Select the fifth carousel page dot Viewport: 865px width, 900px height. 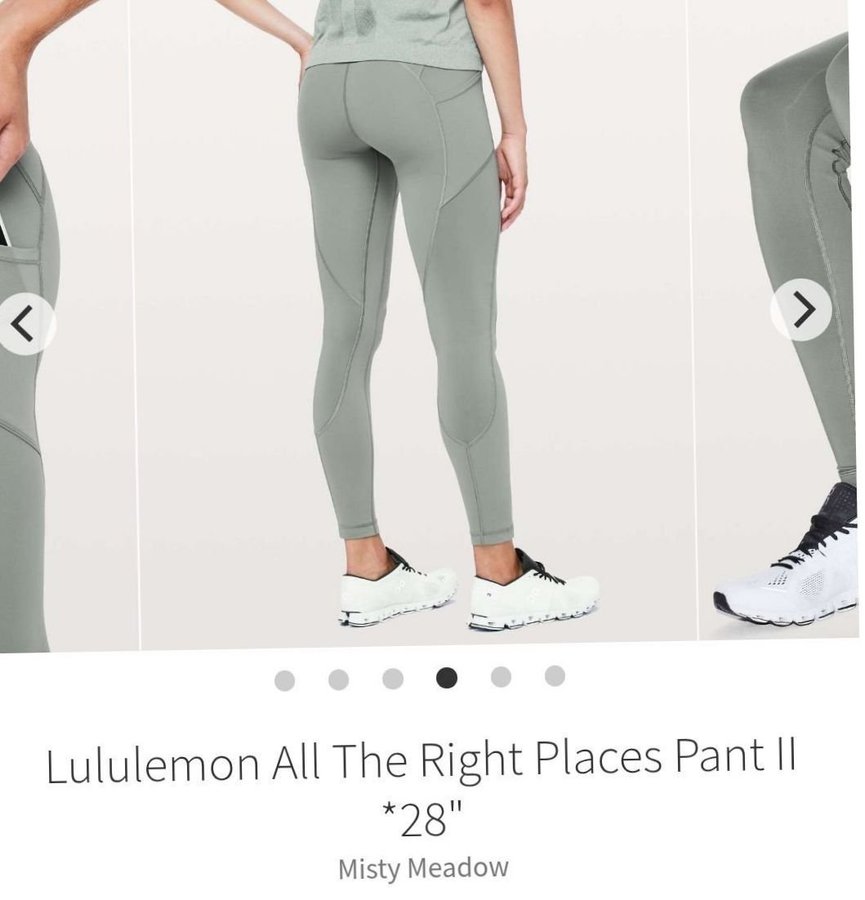click(x=501, y=677)
